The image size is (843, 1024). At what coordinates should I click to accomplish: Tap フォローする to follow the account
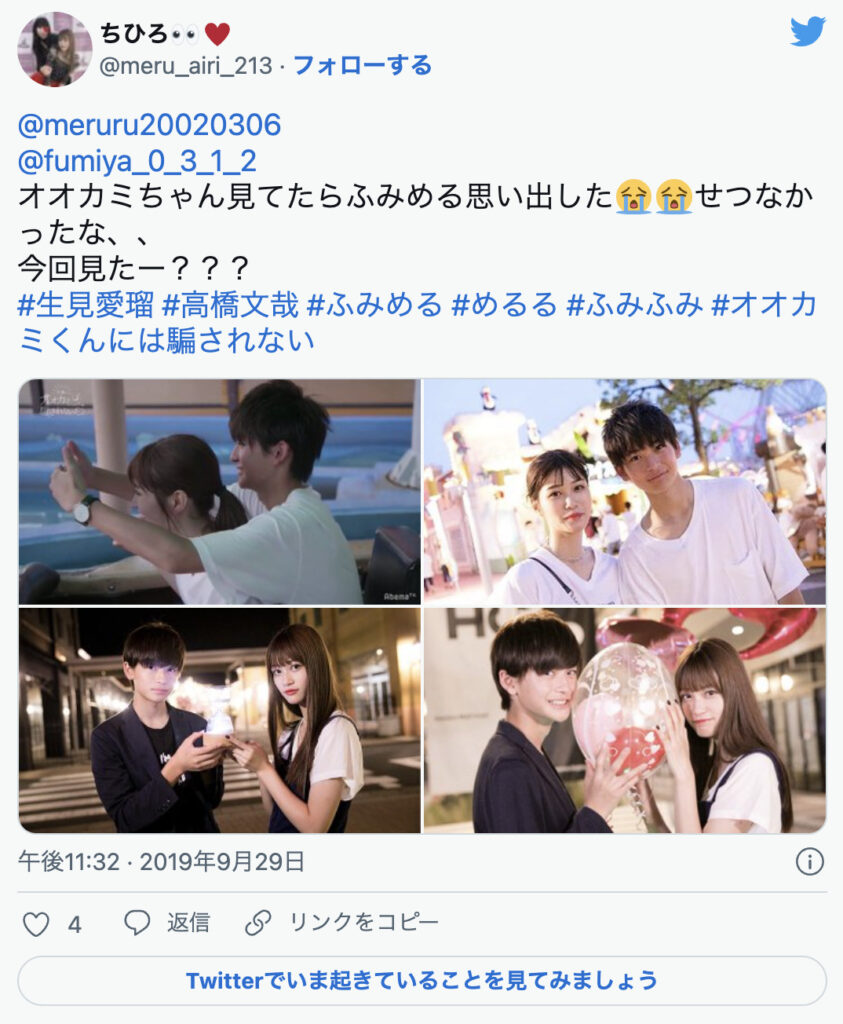(362, 66)
